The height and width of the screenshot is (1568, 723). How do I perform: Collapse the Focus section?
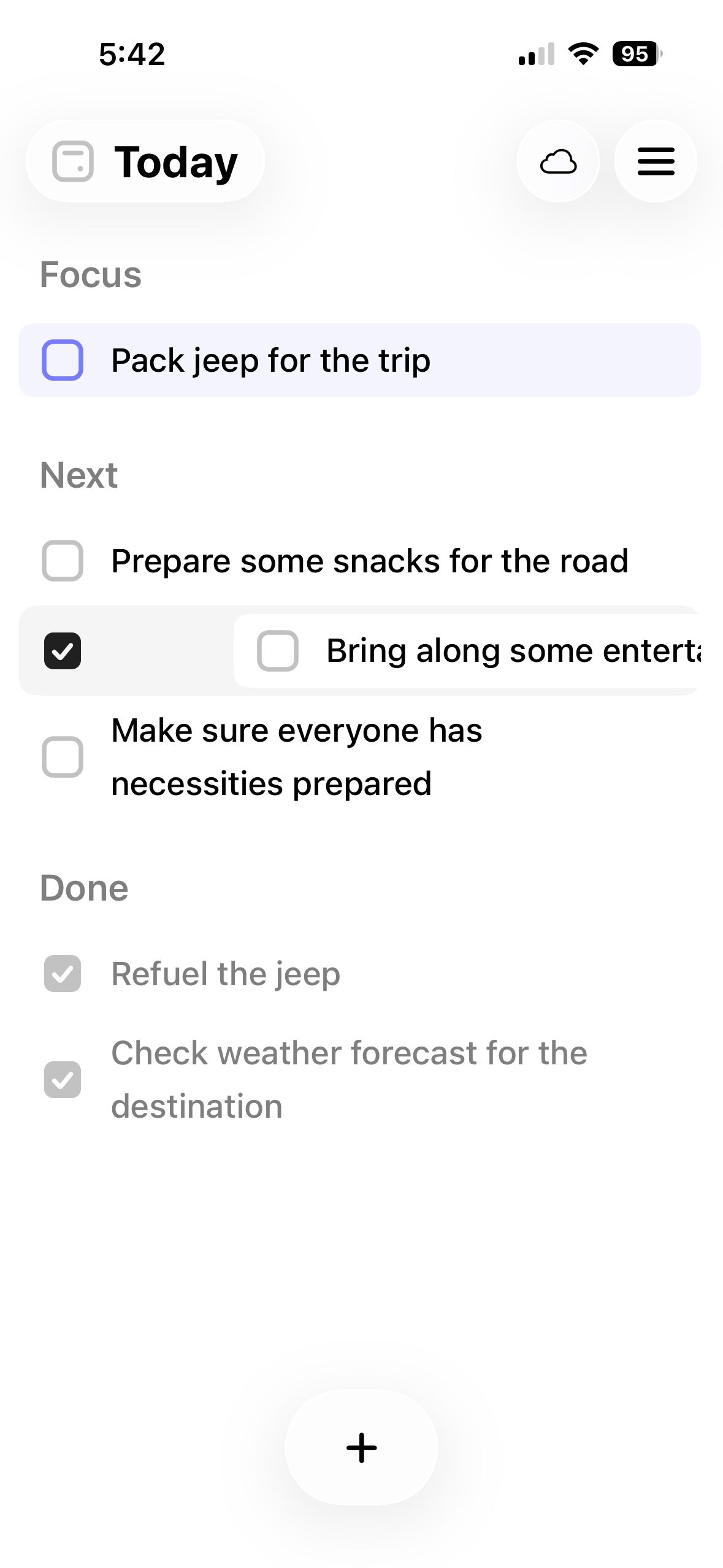90,275
